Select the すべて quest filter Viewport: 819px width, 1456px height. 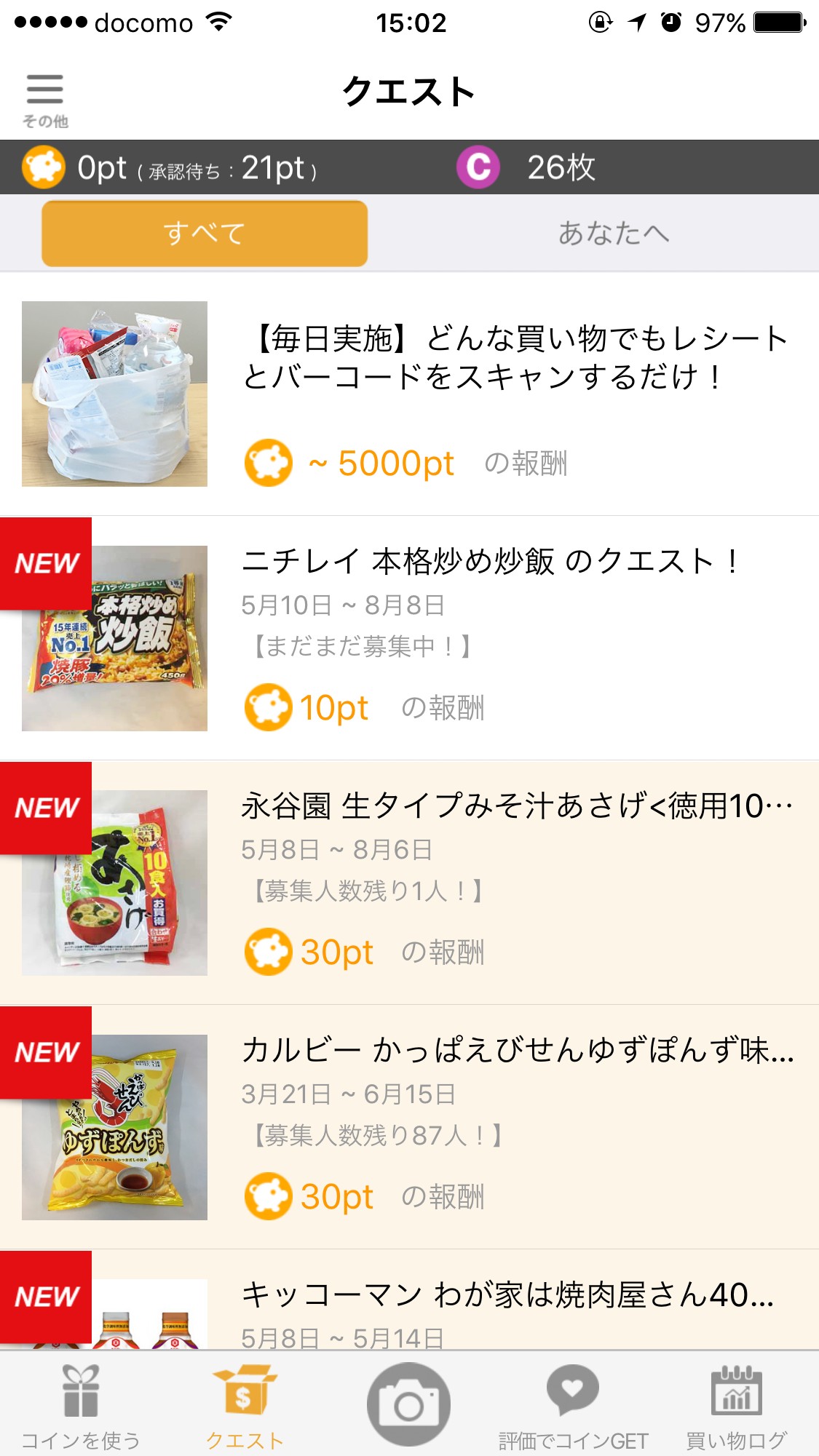coord(205,234)
